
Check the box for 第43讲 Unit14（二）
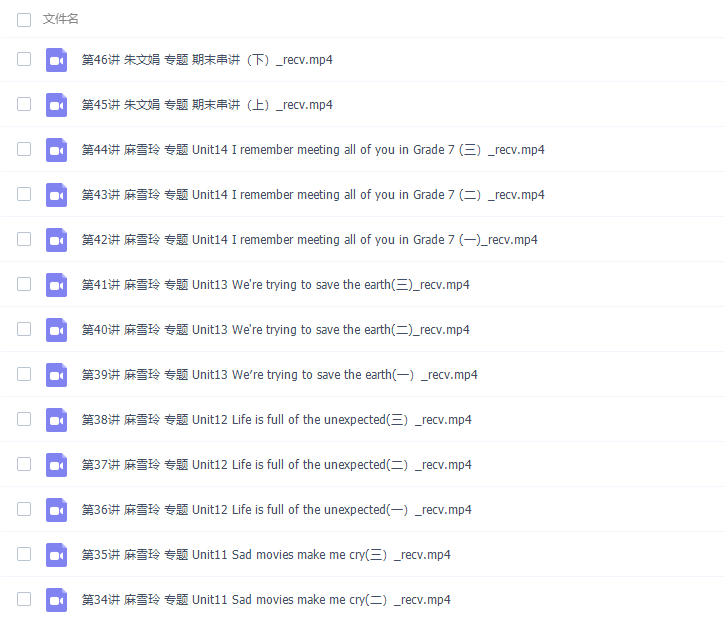pos(24,194)
